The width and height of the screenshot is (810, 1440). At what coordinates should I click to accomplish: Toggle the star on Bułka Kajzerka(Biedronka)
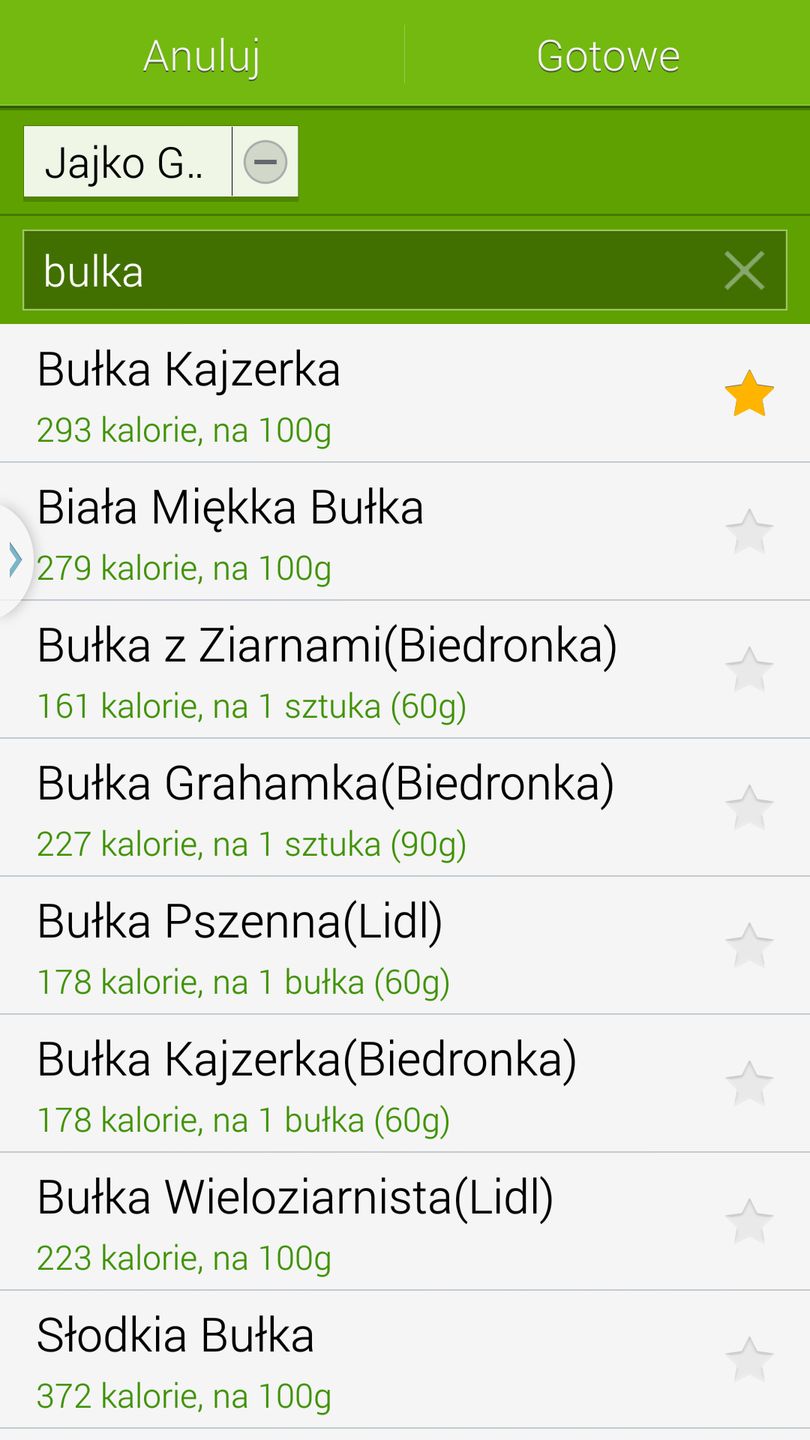pos(749,1082)
